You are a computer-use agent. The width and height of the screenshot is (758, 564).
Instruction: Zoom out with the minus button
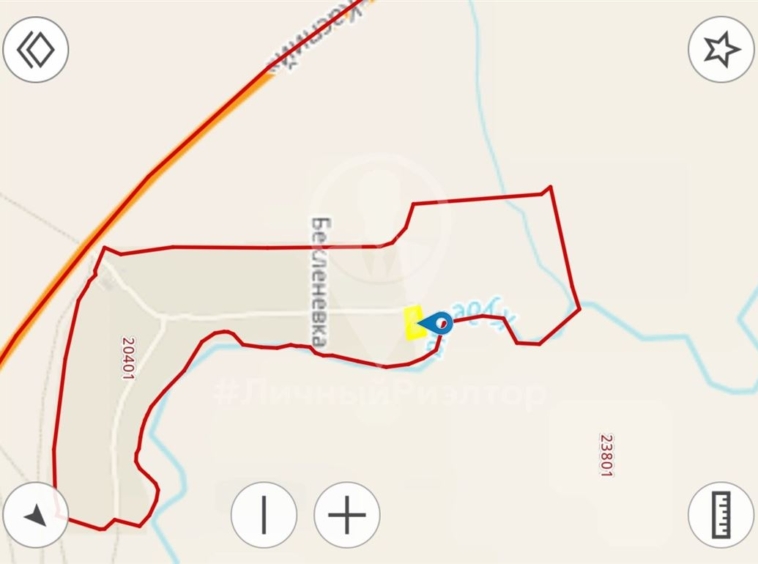click(x=264, y=515)
